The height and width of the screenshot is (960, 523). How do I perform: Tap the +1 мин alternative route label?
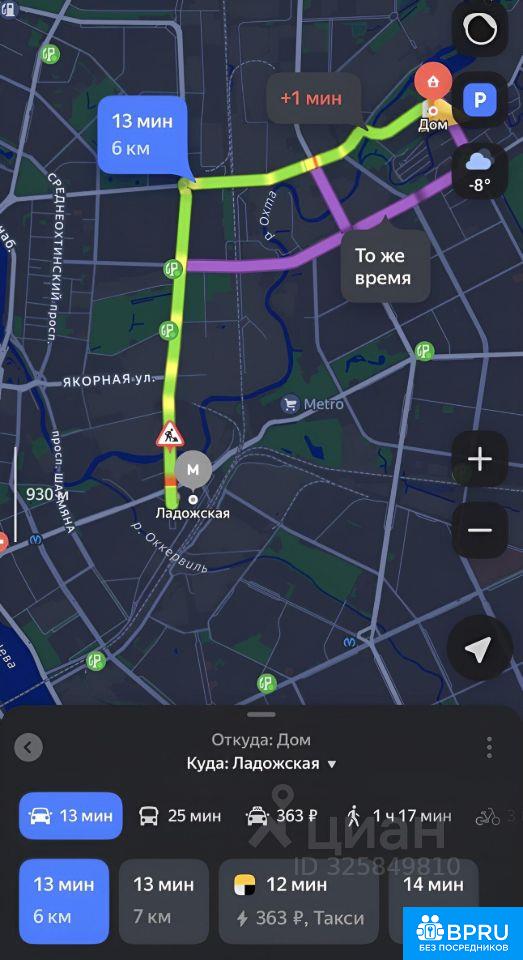pyautogui.click(x=314, y=99)
